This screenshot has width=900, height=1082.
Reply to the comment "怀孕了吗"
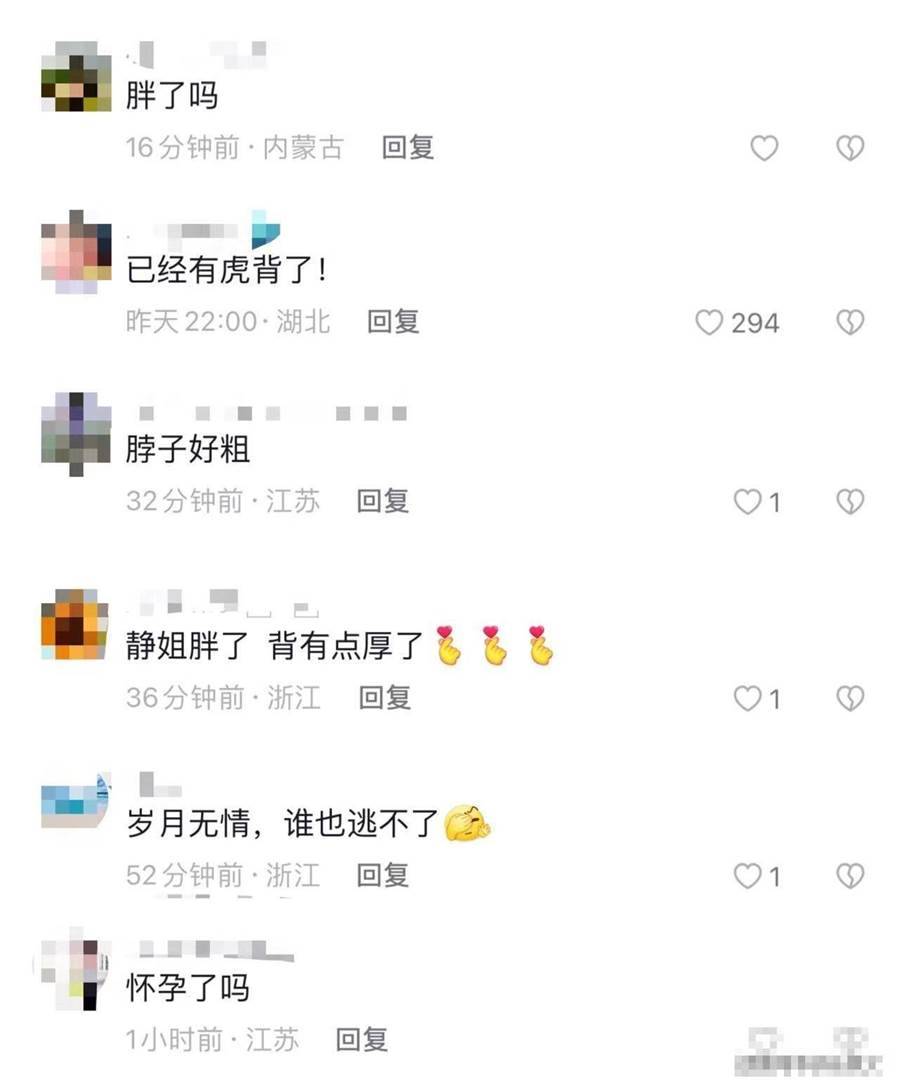coord(361,1040)
